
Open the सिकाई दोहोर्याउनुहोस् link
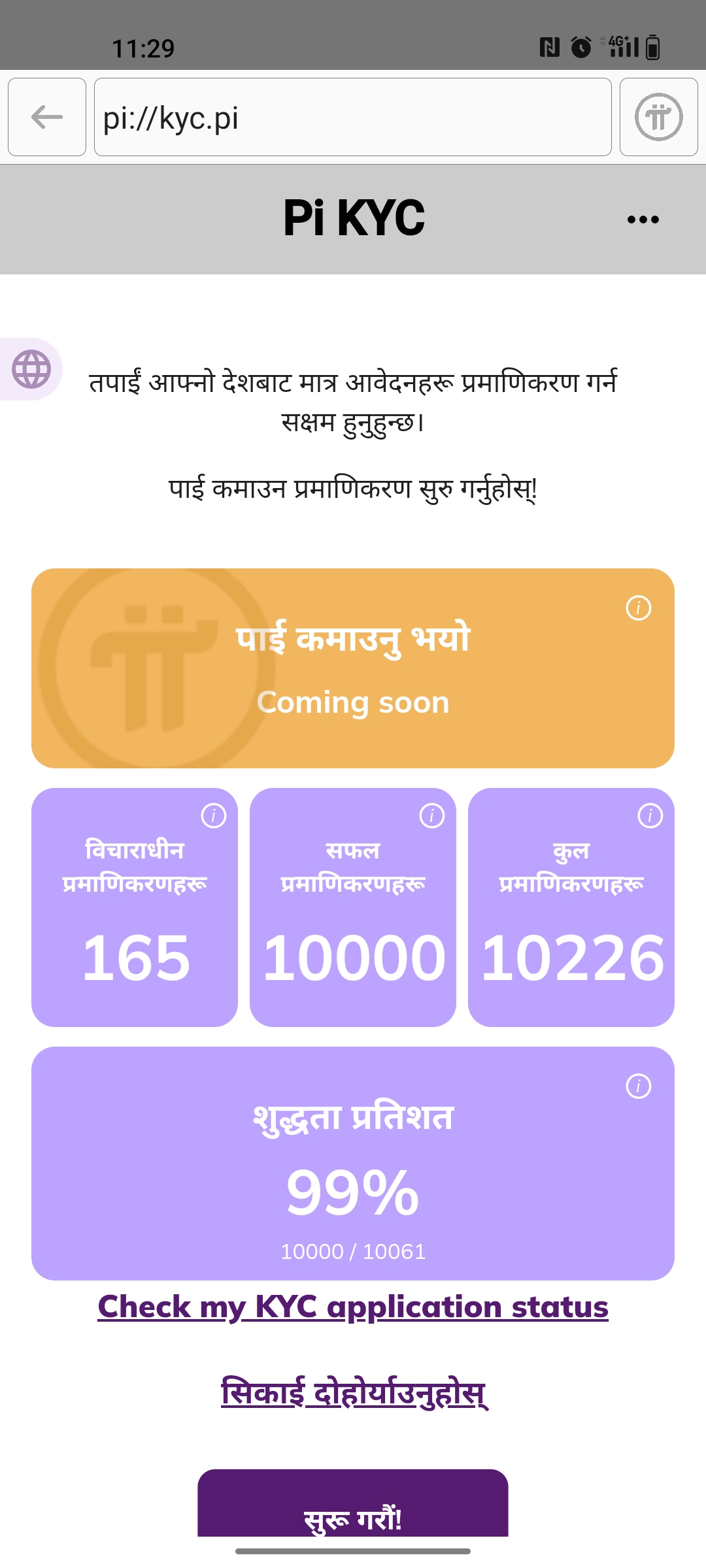353,1393
